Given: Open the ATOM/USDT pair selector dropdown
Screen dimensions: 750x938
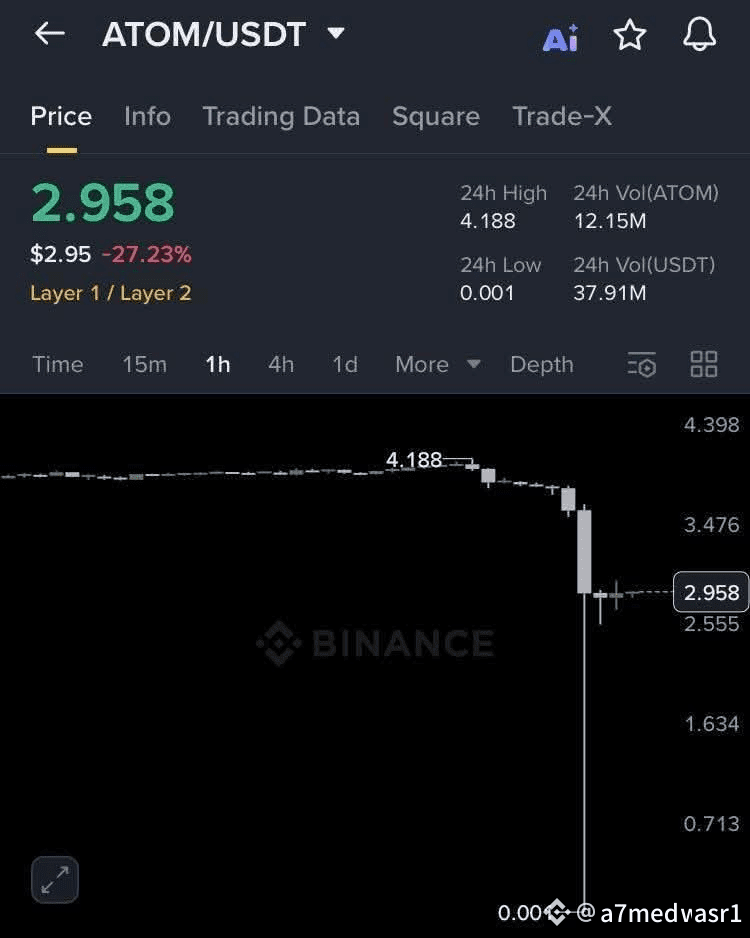Looking at the screenshot, I should 336,34.
